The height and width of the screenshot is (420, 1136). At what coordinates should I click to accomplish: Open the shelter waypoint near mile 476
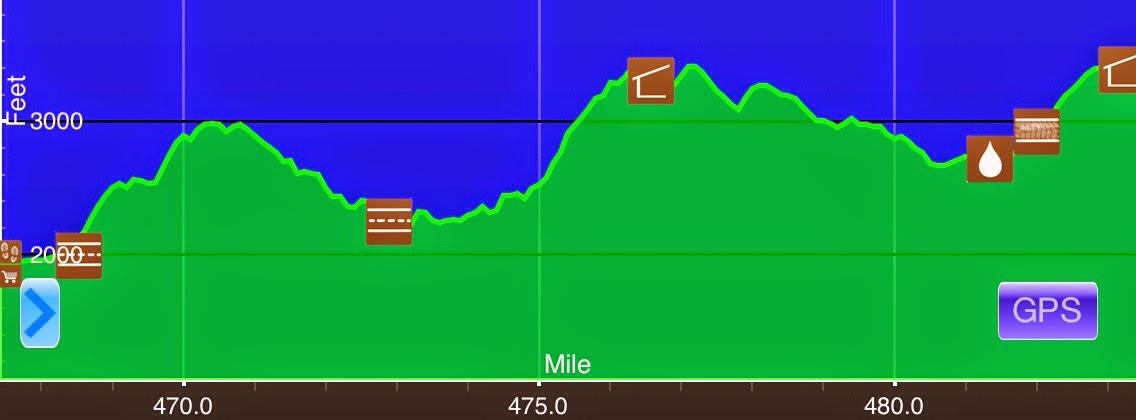pyautogui.click(x=651, y=81)
